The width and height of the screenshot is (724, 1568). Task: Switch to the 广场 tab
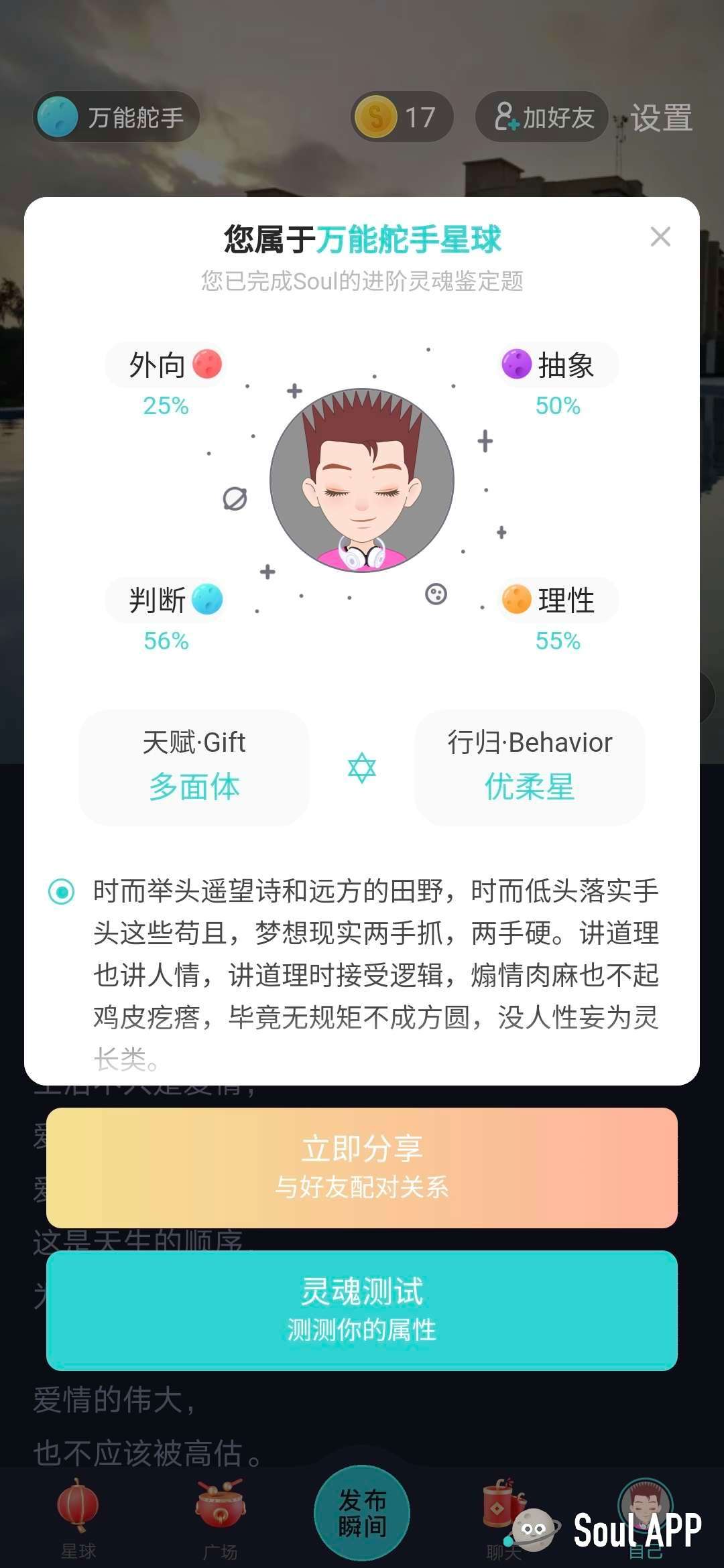(220, 1516)
